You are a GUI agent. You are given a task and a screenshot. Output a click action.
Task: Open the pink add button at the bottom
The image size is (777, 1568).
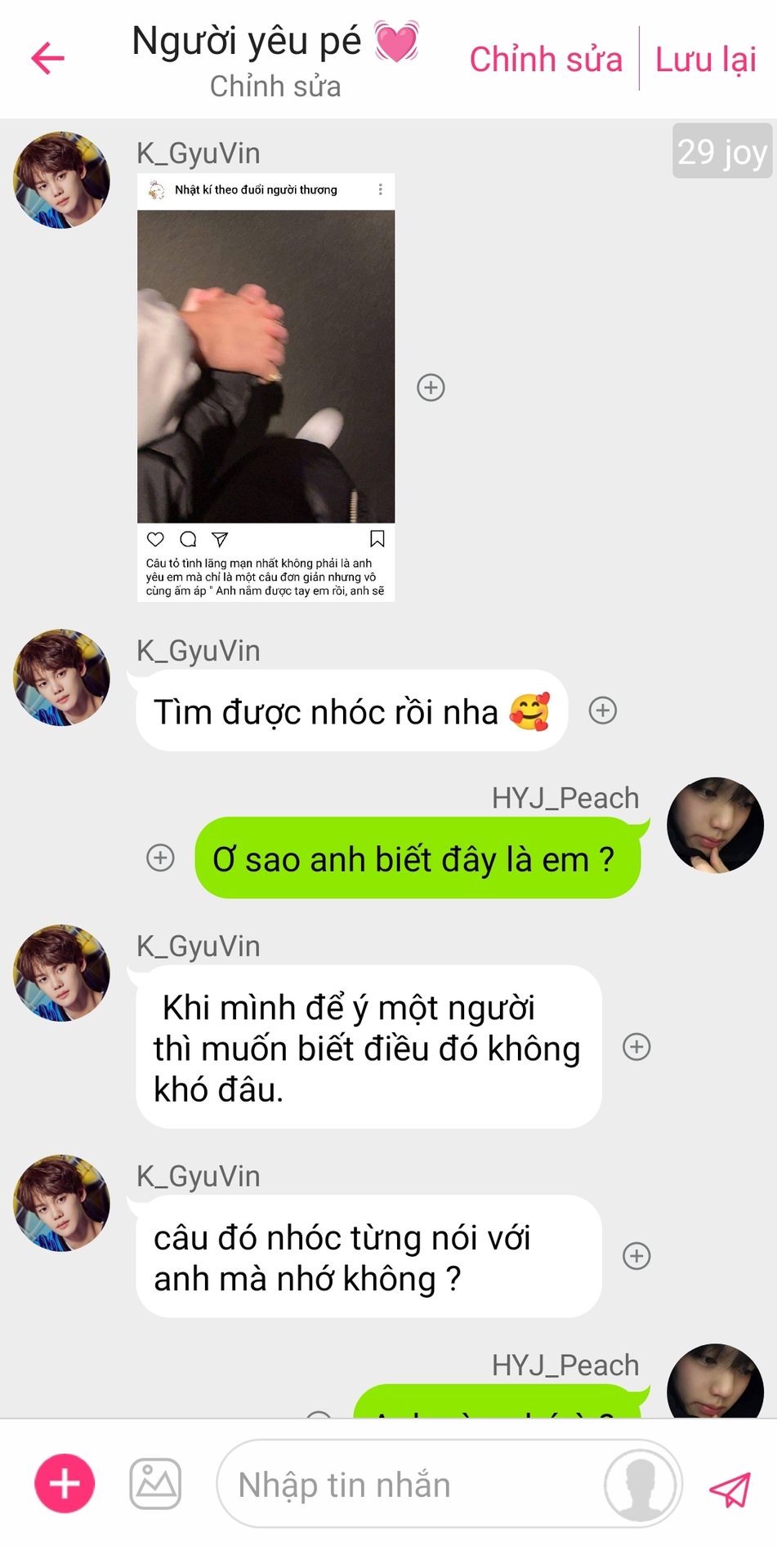(65, 1484)
